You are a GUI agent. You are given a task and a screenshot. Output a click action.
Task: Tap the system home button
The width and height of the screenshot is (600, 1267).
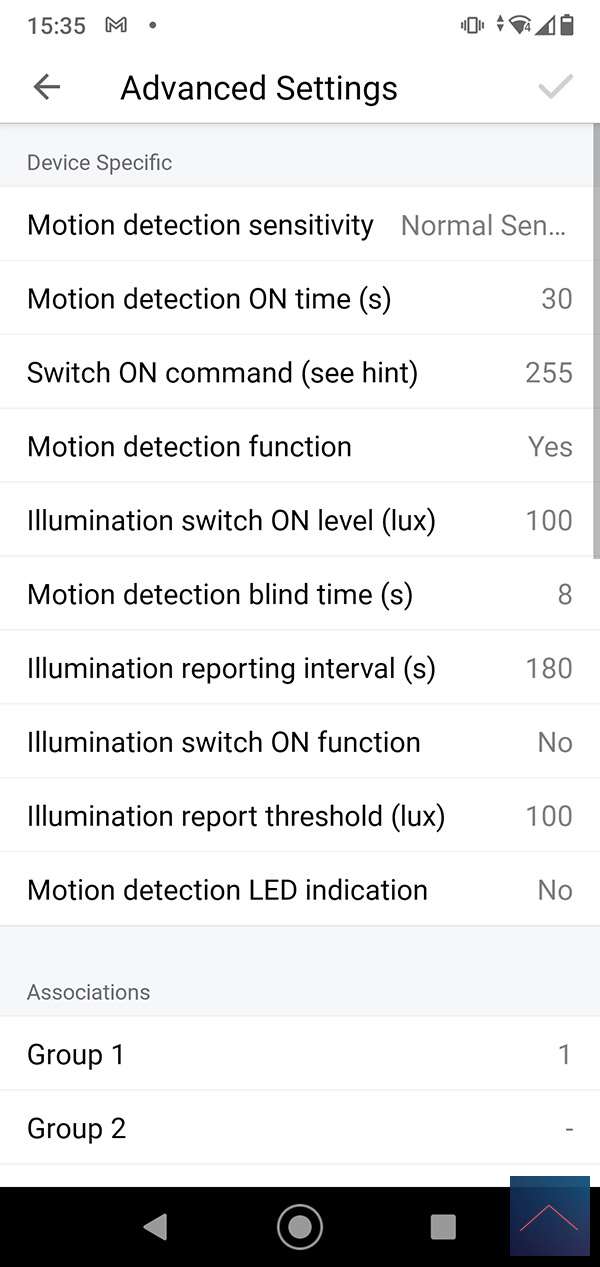[299, 1227]
